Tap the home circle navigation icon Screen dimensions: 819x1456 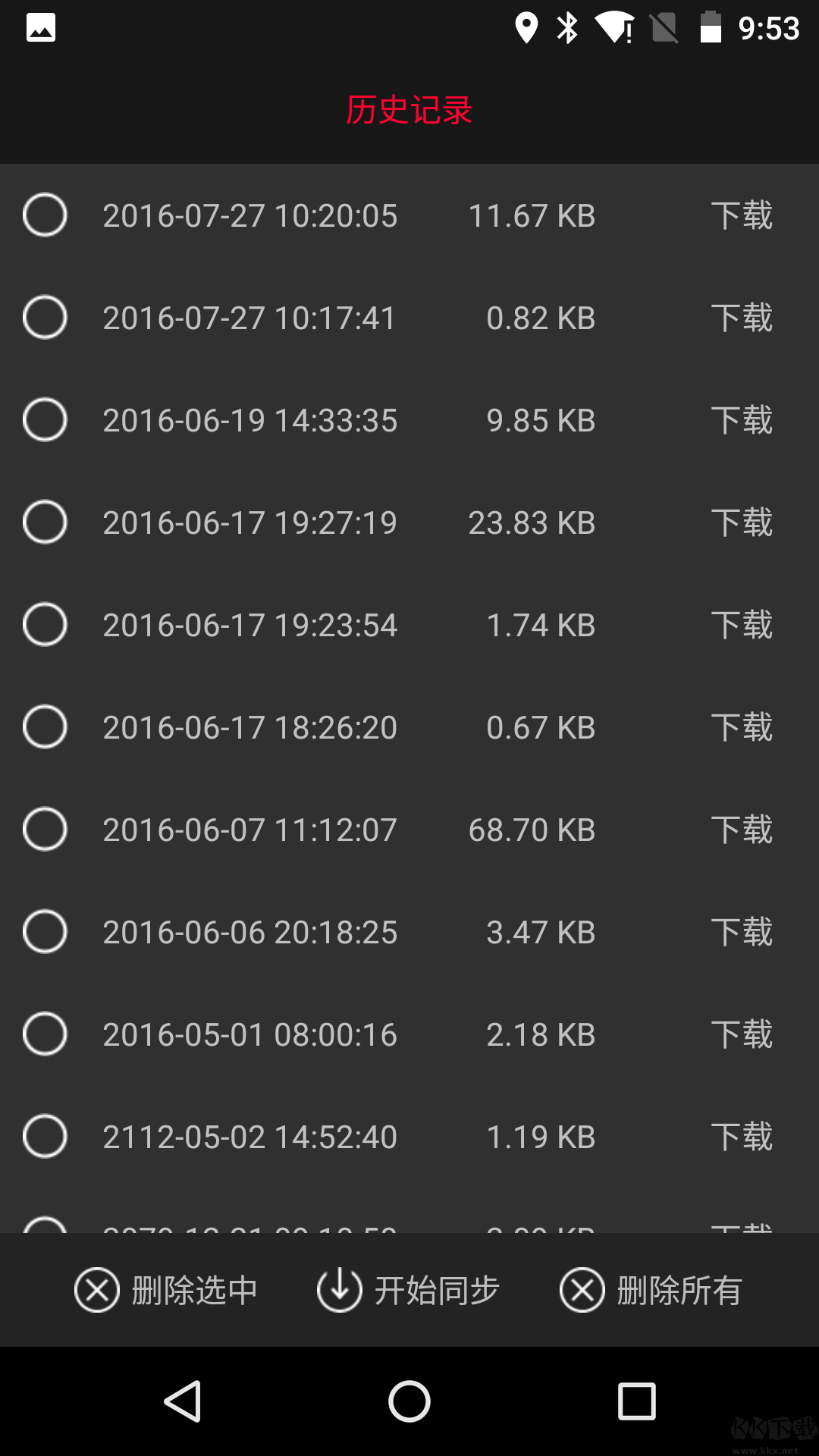409,1400
